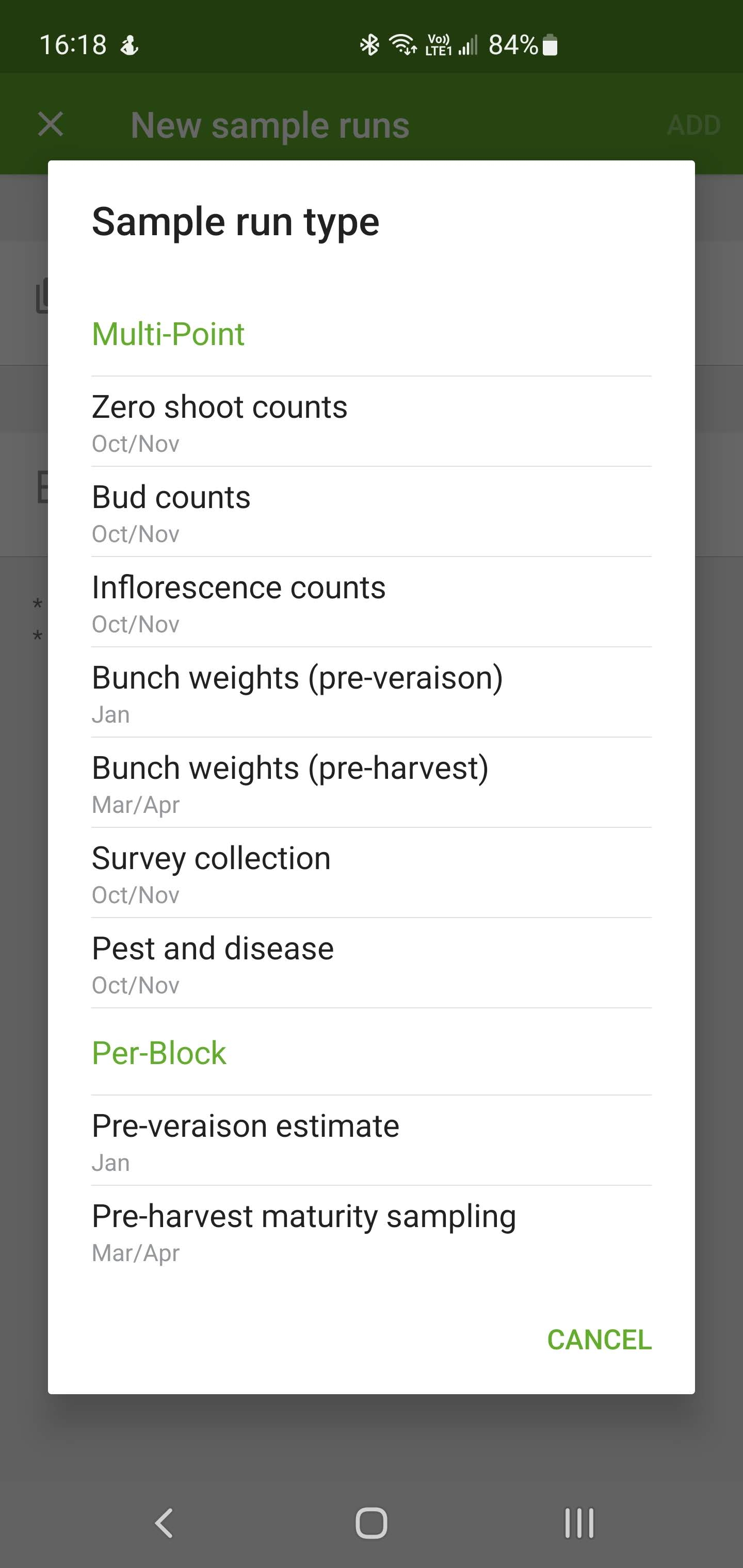Open recent apps view
743x1568 pixels.
(578, 1523)
